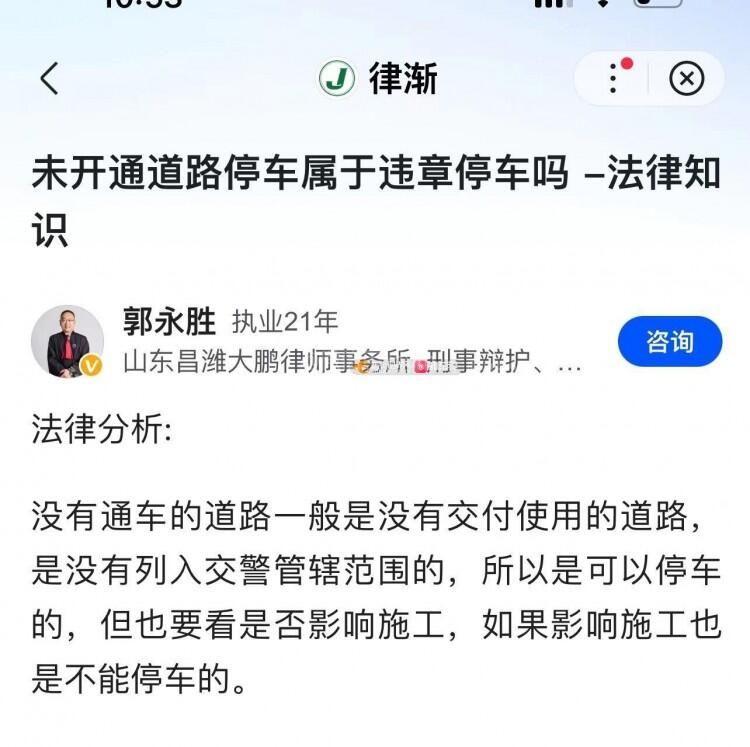Close the mini program with the X

pyautogui.click(x=686, y=78)
